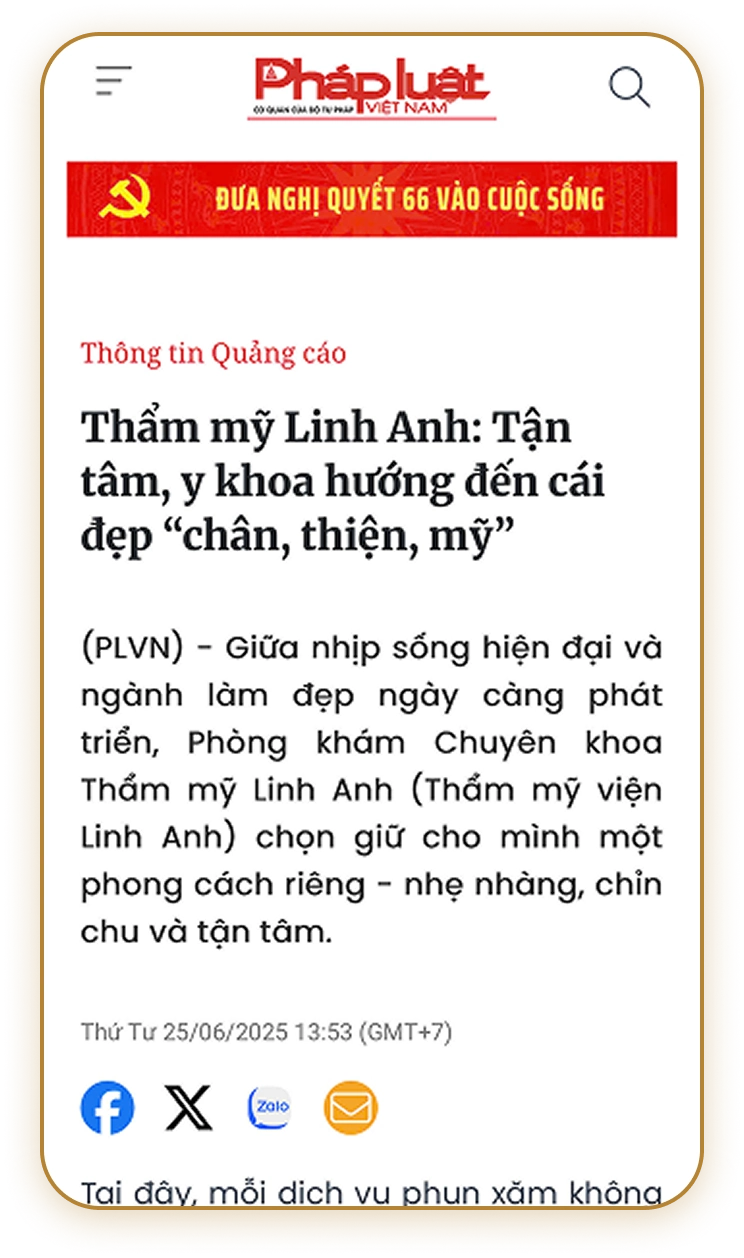Share the article on X
744x1258 pixels.
coord(189,1108)
